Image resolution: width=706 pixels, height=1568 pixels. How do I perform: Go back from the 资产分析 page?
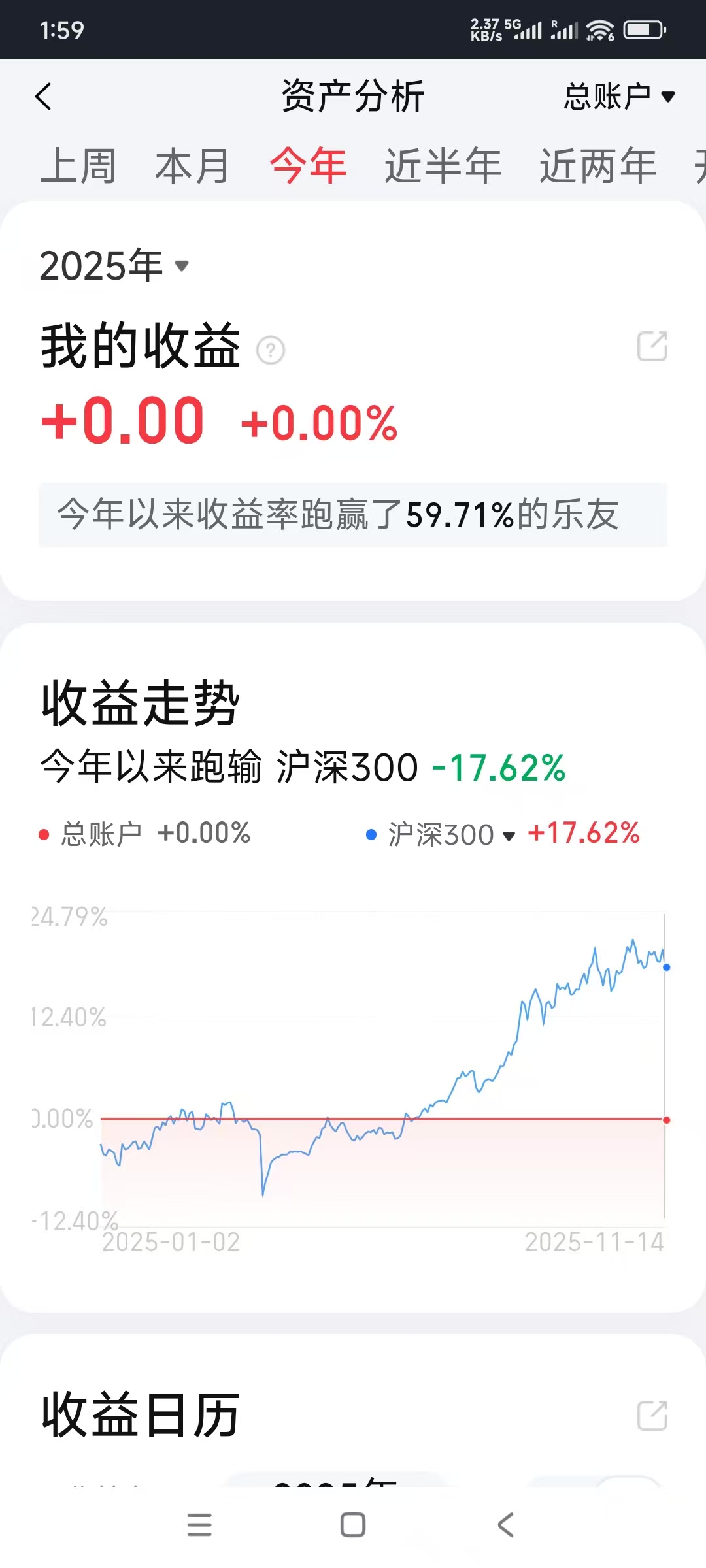click(43, 97)
